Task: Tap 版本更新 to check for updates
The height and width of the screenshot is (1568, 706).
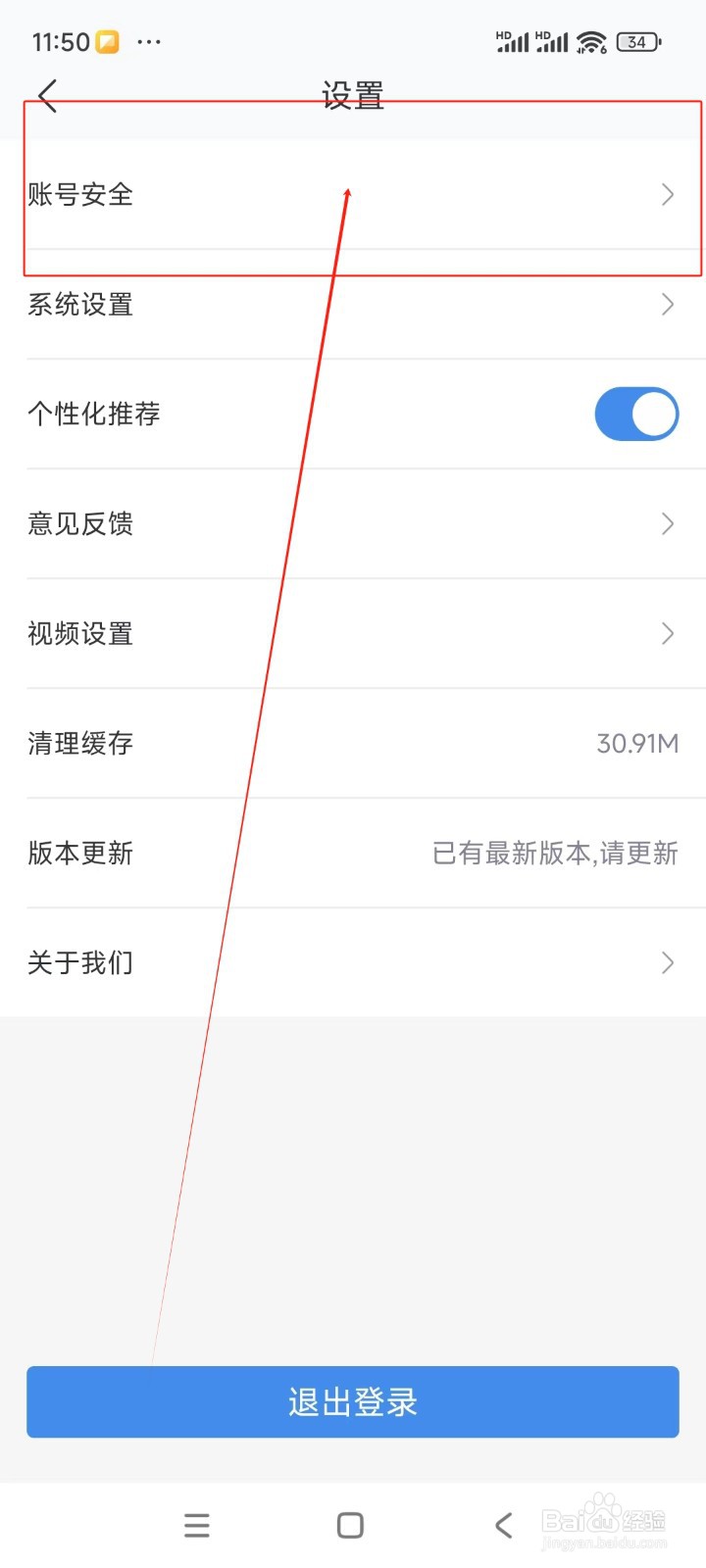Action: pyautogui.click(x=353, y=853)
